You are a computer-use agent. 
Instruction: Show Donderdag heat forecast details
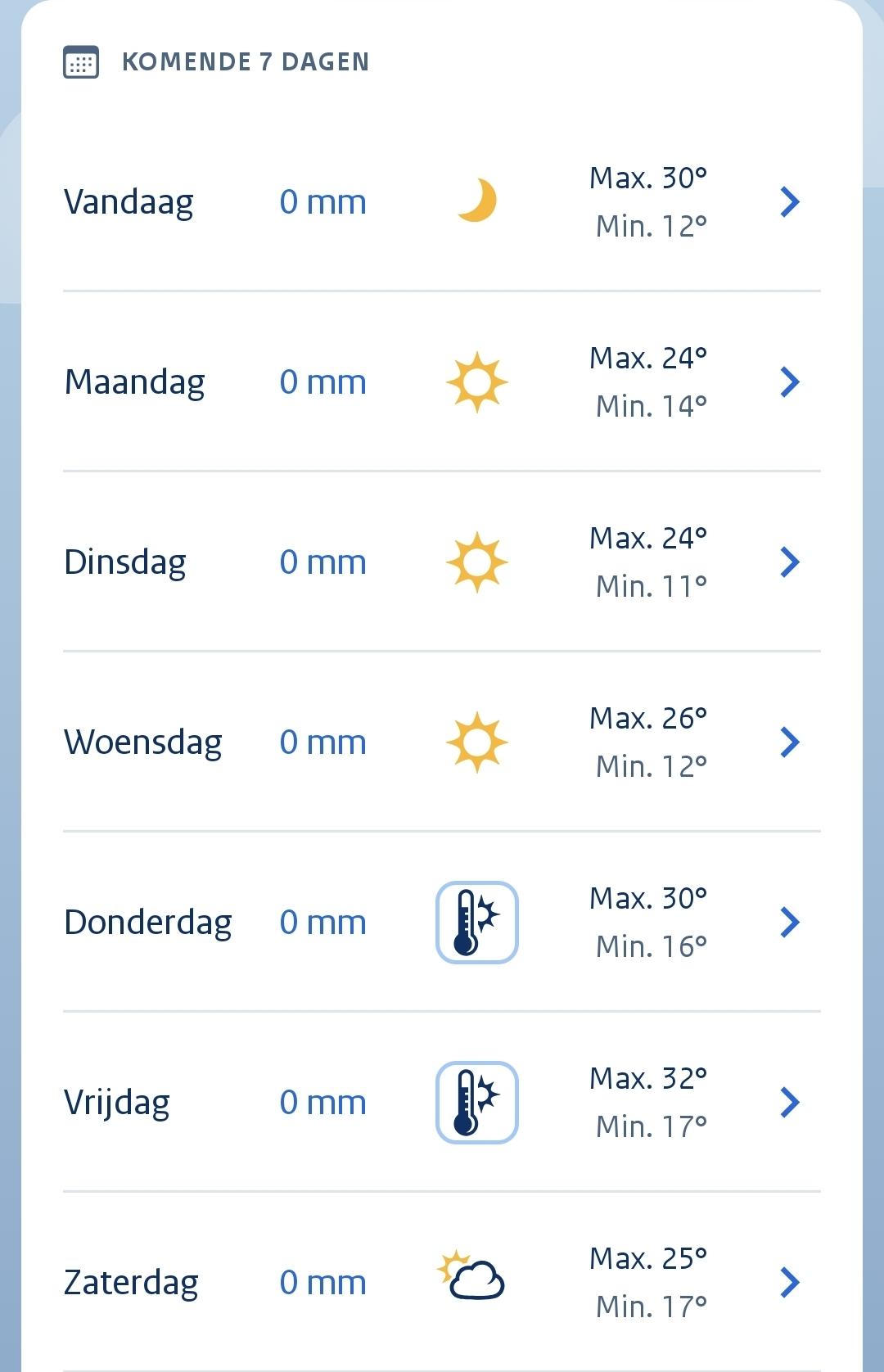[442, 922]
